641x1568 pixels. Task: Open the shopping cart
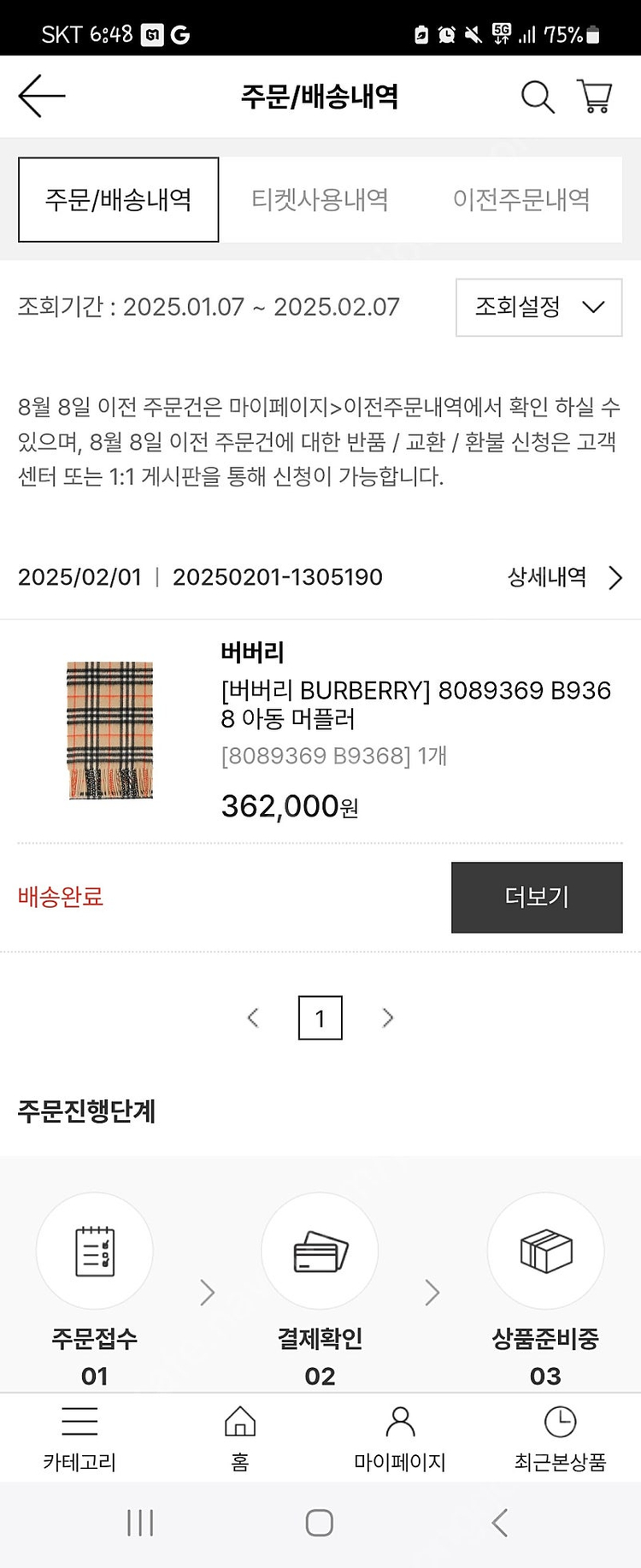595,97
